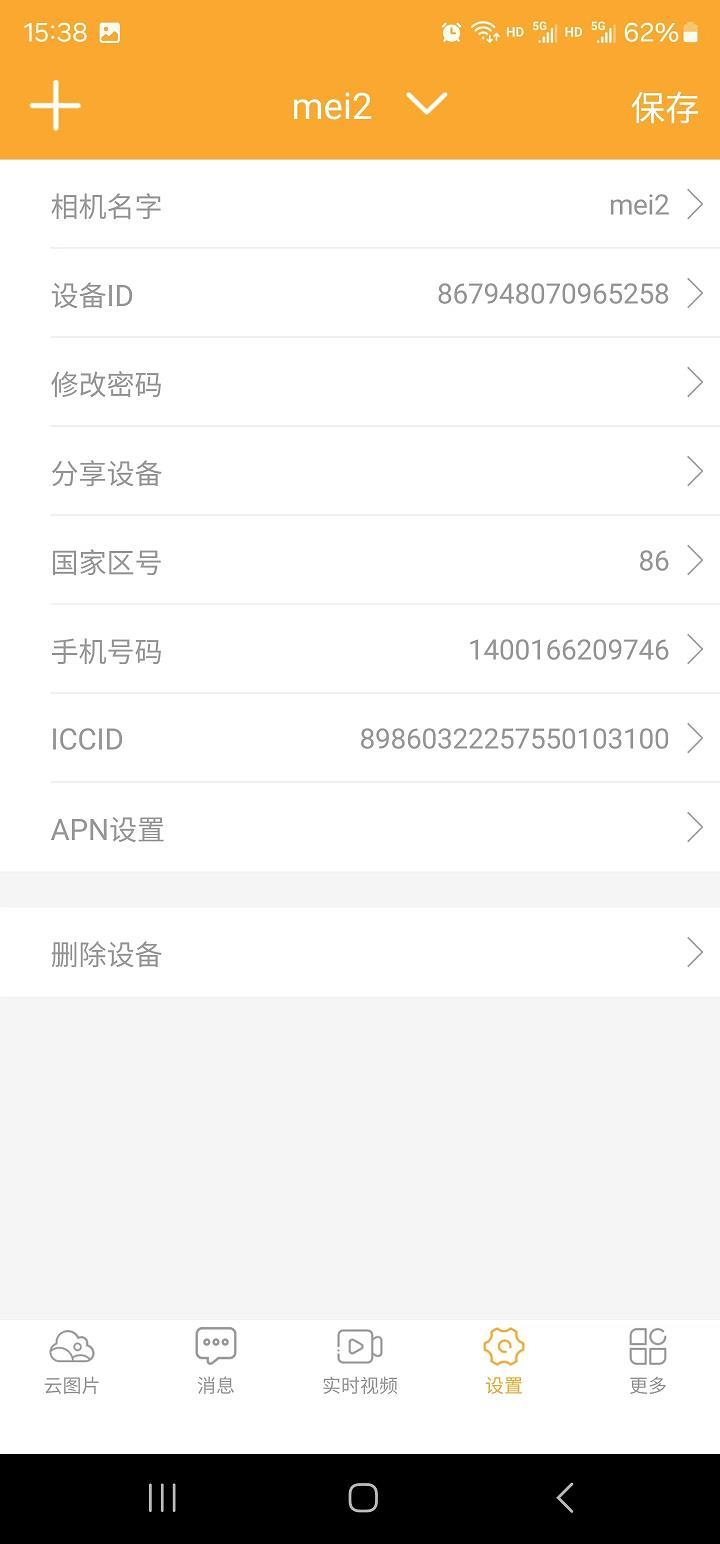720x1544 pixels.
Task: Switch to the 云图片 tab
Action: pos(72,1361)
